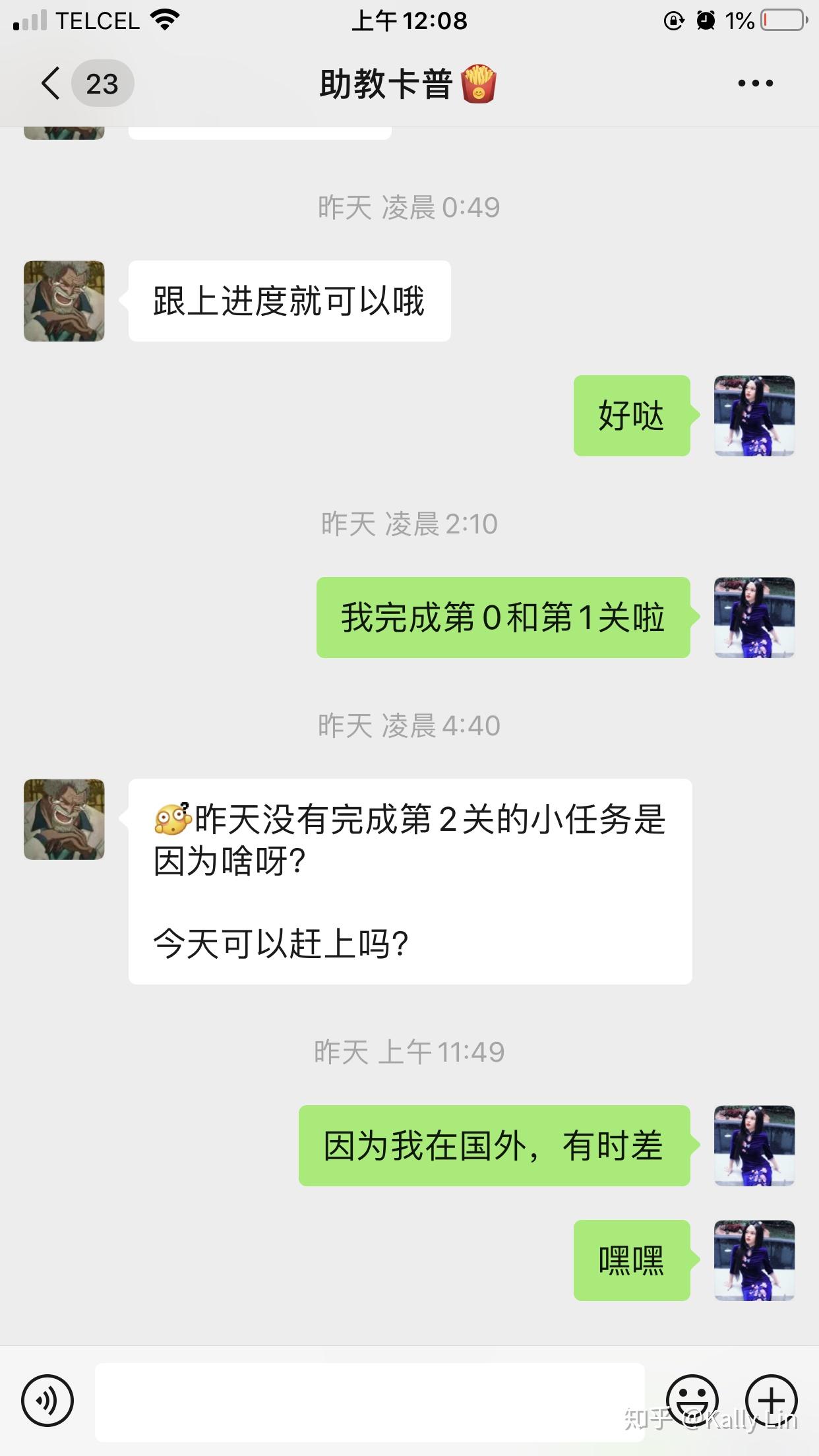Tap your avatar beside the 好哒 message

[x=754, y=415]
